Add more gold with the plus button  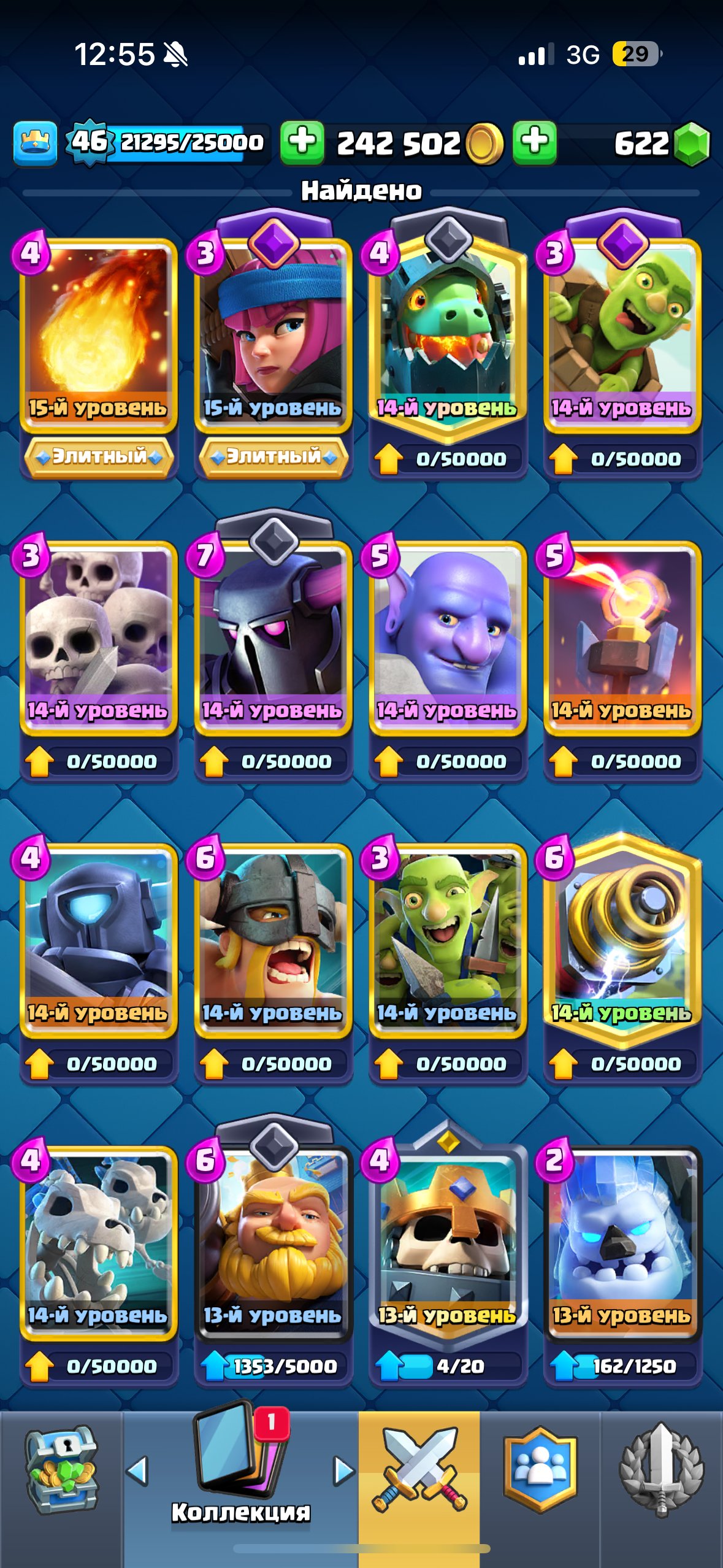302,142
